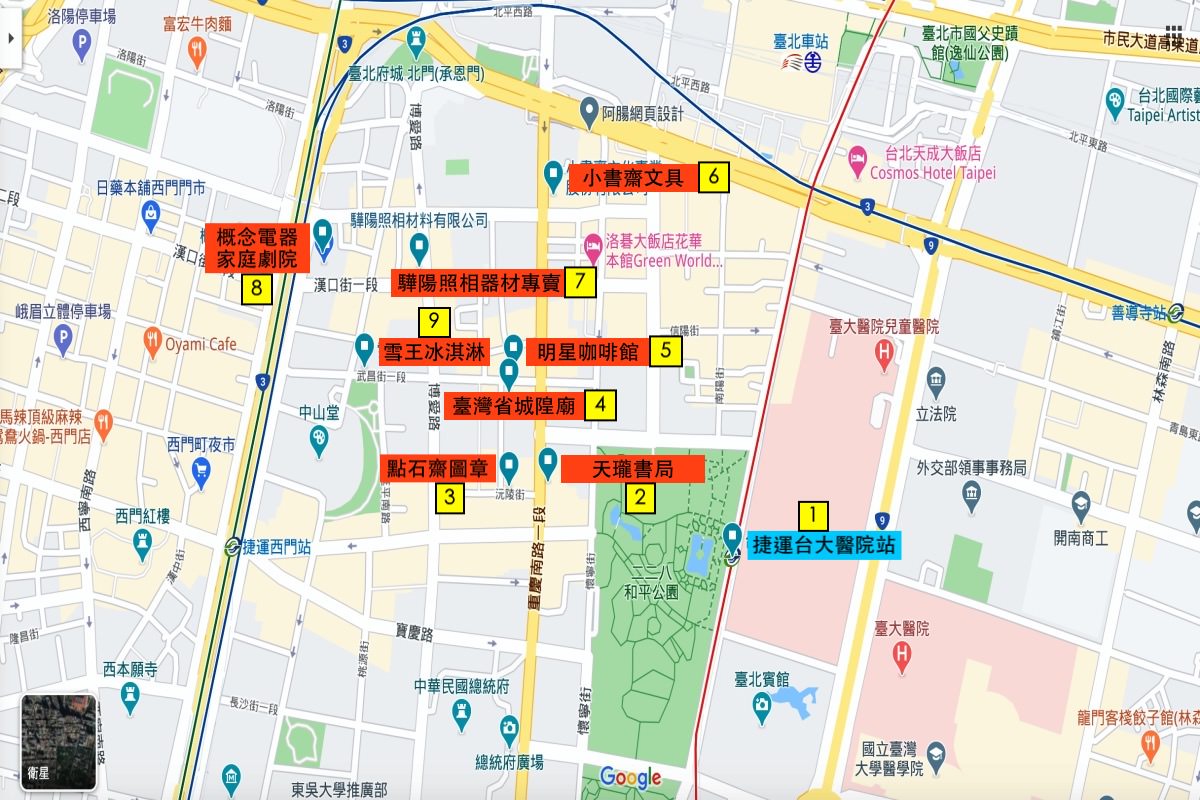Viewport: 1200px width, 800px height.
Task: Open the 臺大醫院 hospital marker
Action: [x=902, y=657]
